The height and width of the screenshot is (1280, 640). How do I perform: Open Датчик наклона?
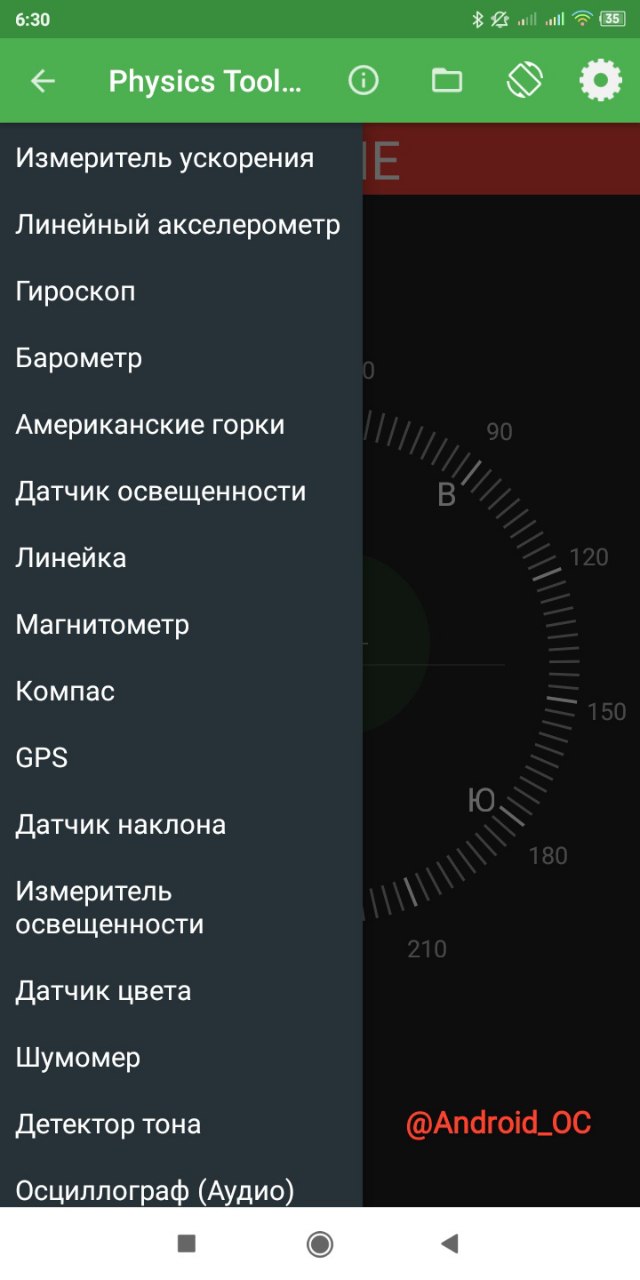click(121, 825)
